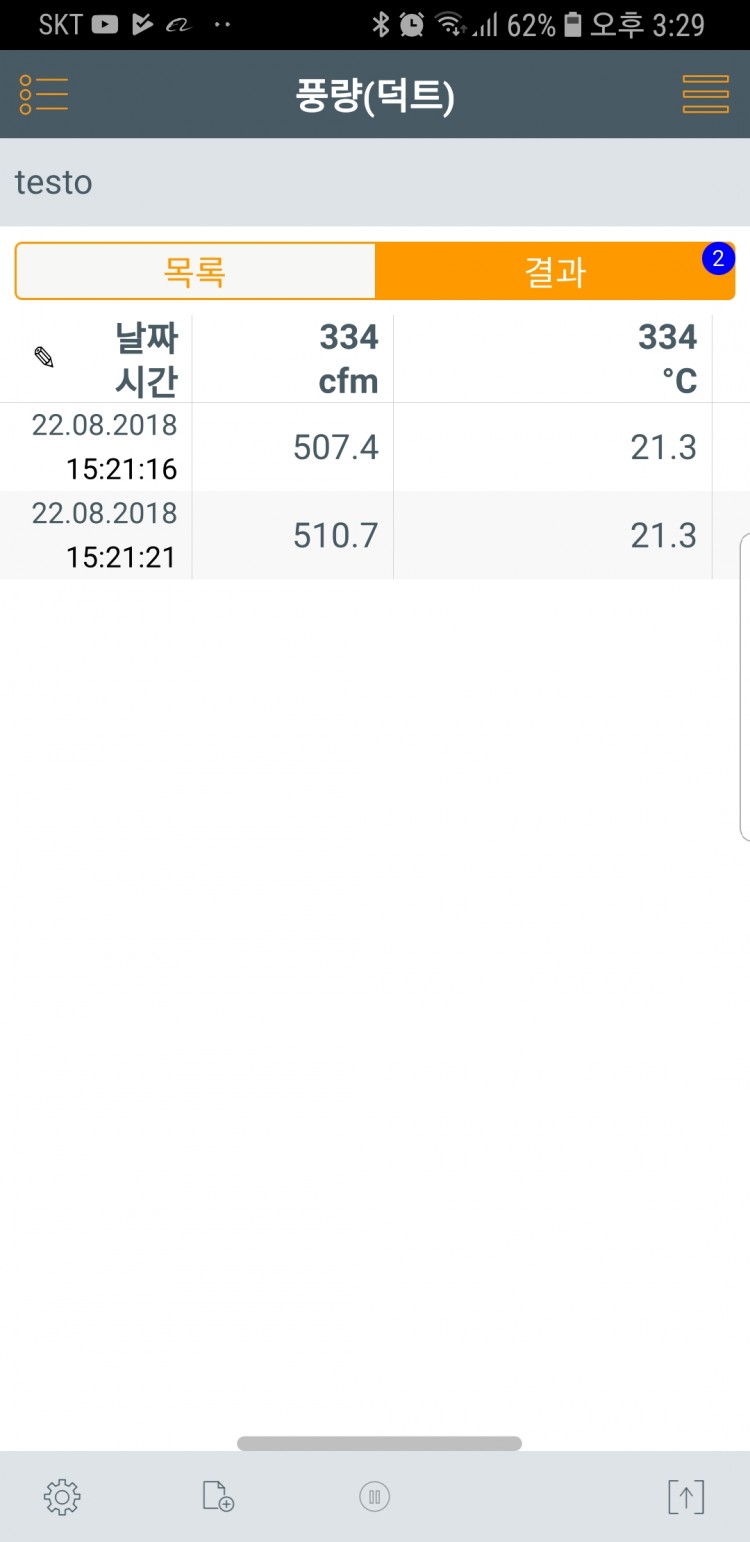Export the results via share icon
The height and width of the screenshot is (1542, 750).
point(686,1497)
